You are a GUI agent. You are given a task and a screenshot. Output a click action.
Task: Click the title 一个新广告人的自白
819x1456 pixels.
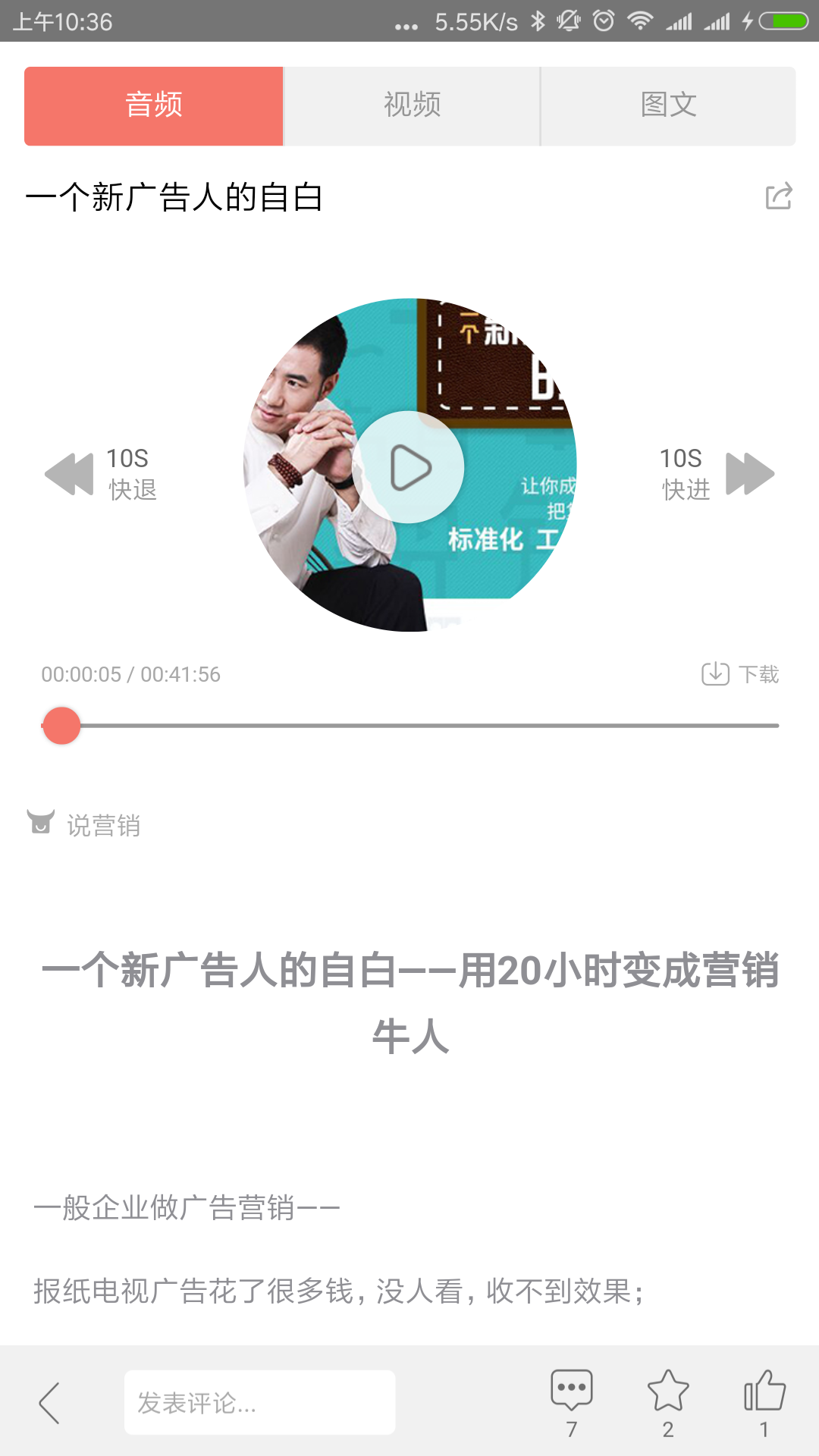tap(174, 196)
